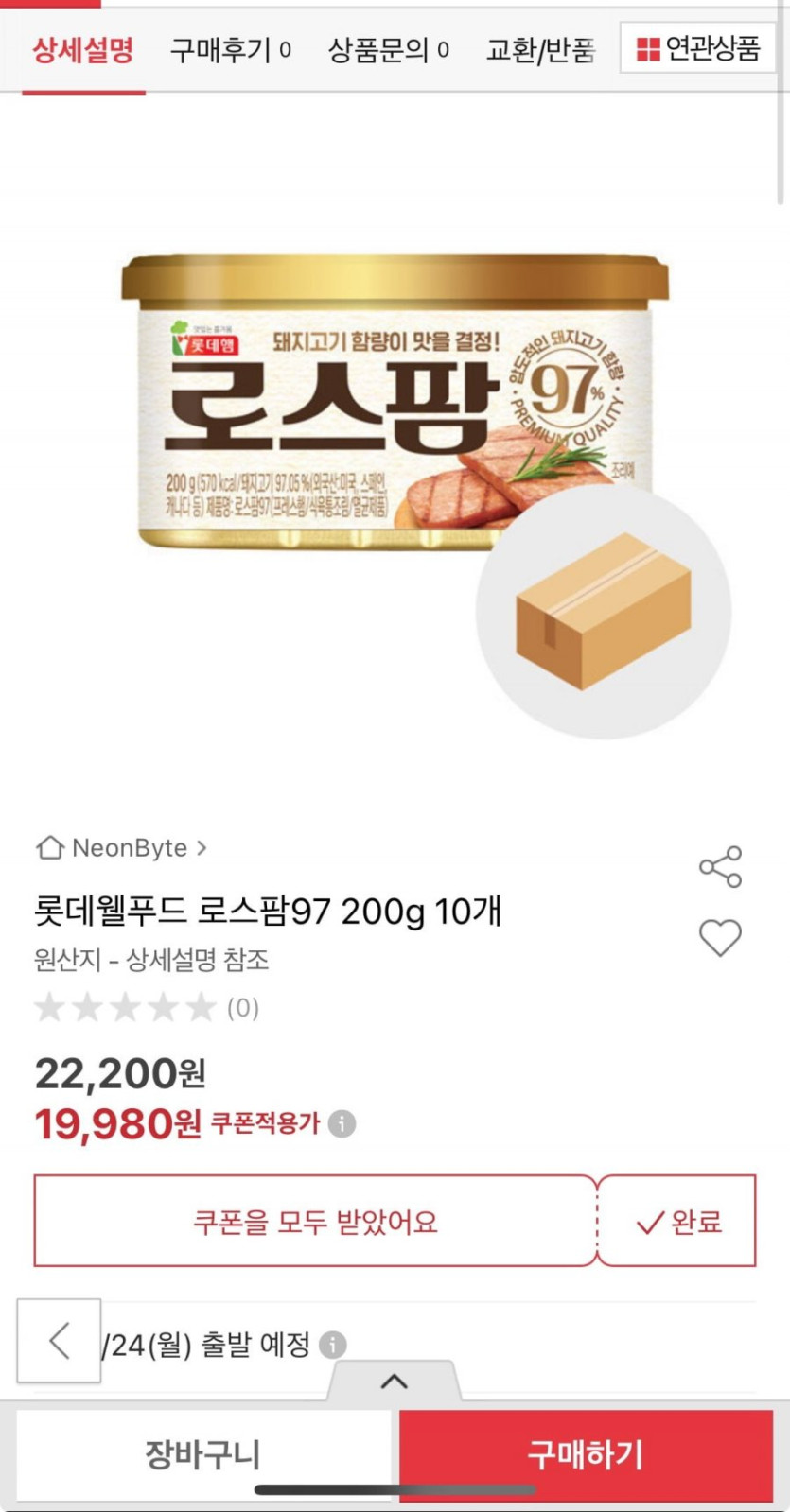Tap the left back chevron near shipping info
The width and height of the screenshot is (790, 1512).
(59, 1341)
